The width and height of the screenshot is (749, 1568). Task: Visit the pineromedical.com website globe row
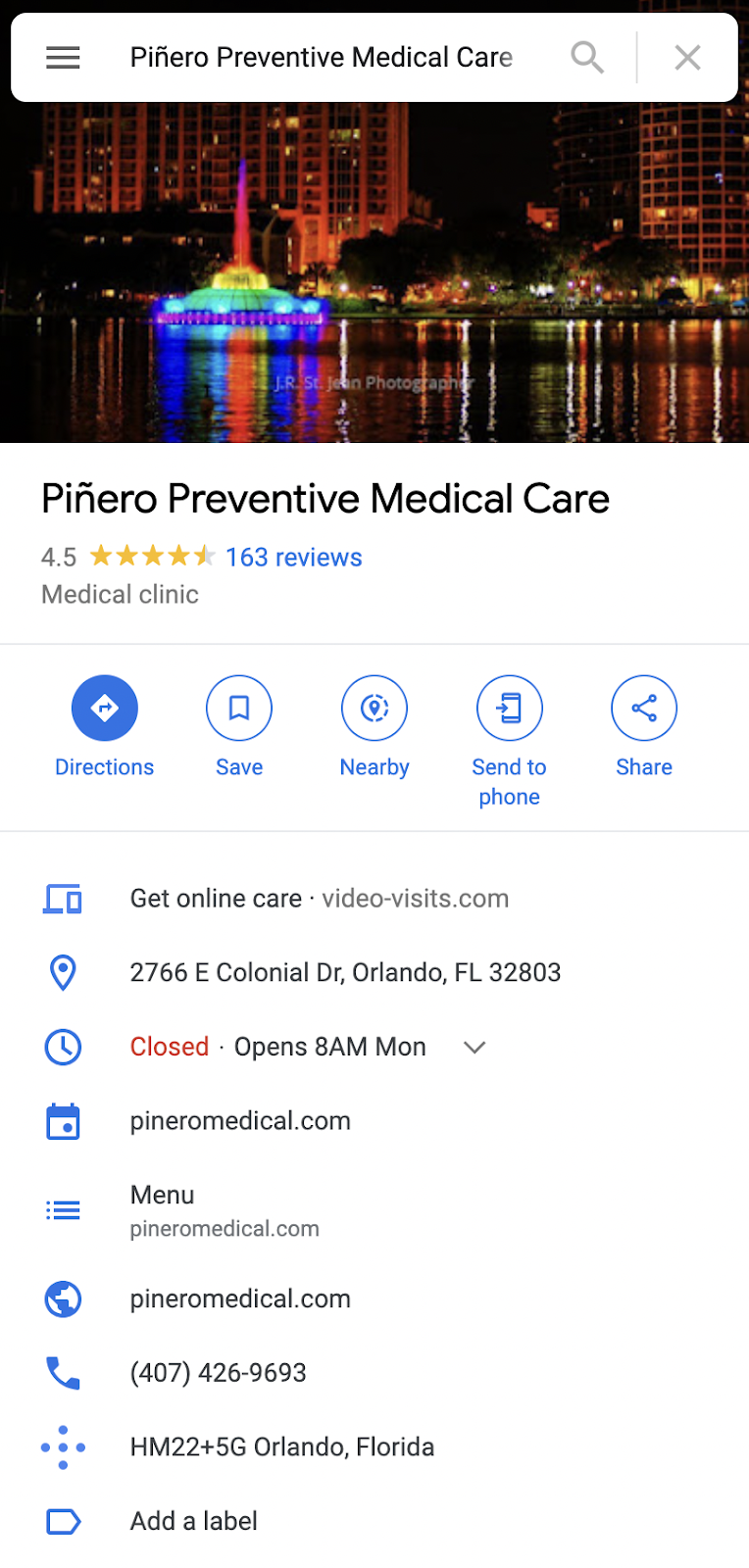240,1299
